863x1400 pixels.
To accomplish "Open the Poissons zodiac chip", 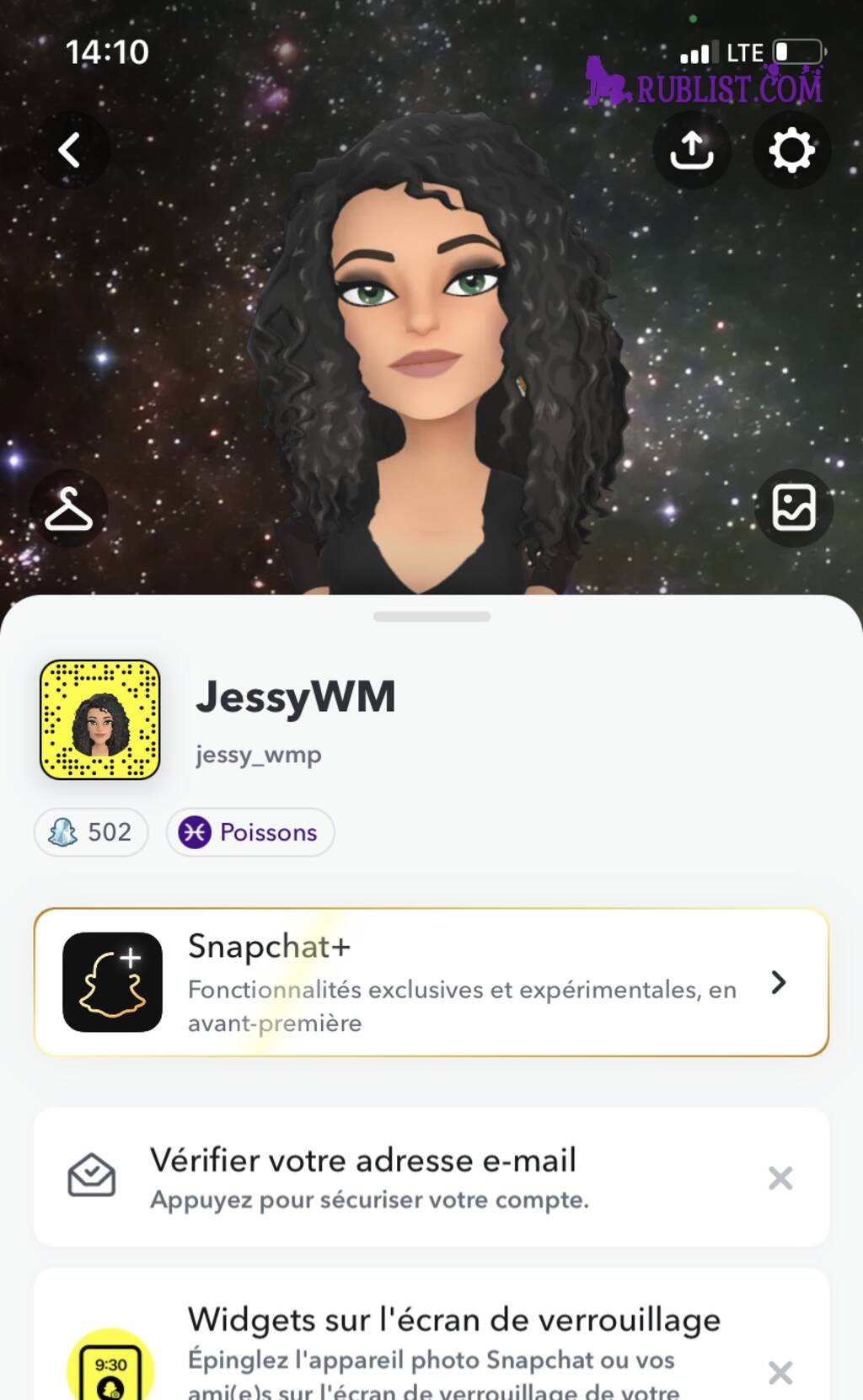I will point(250,832).
